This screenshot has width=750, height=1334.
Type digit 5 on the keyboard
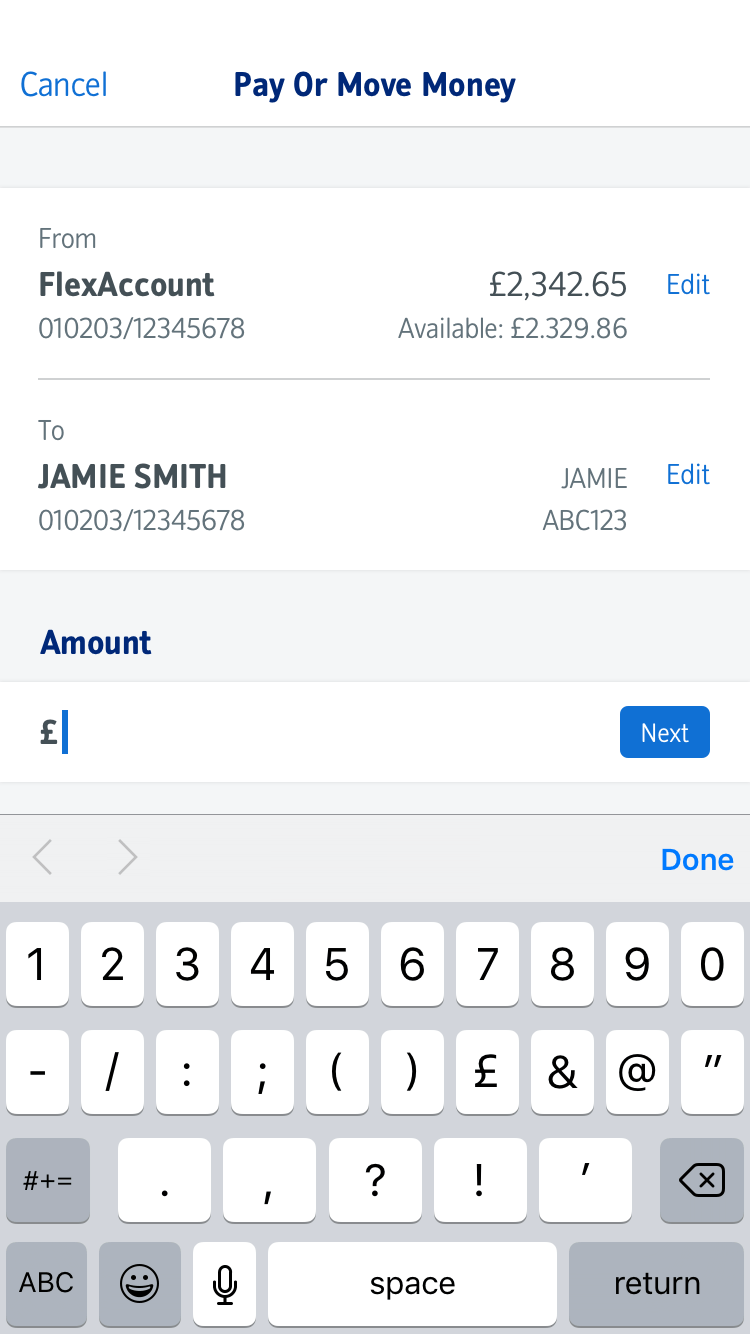point(337,965)
